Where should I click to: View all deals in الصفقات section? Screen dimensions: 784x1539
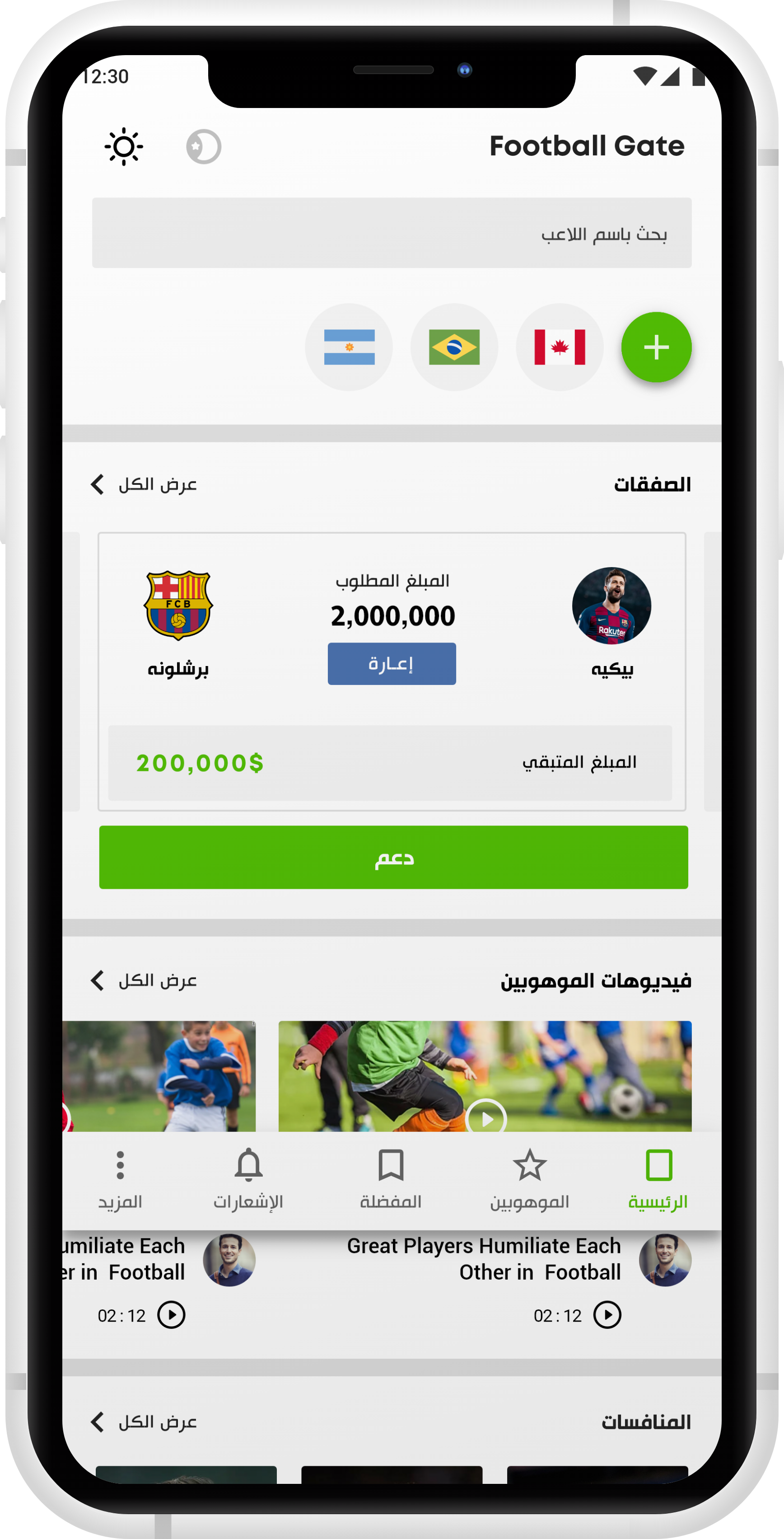pyautogui.click(x=143, y=484)
